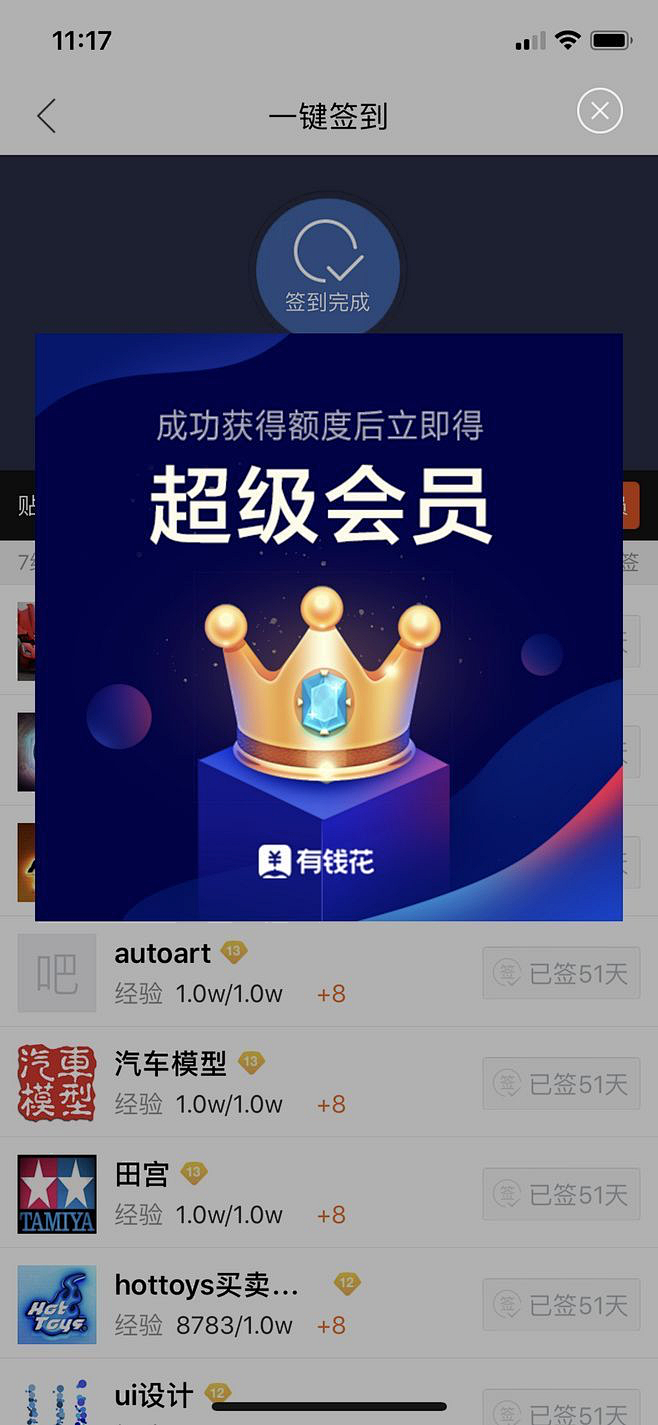Tap the 签到完成 circle button

(x=328, y=268)
